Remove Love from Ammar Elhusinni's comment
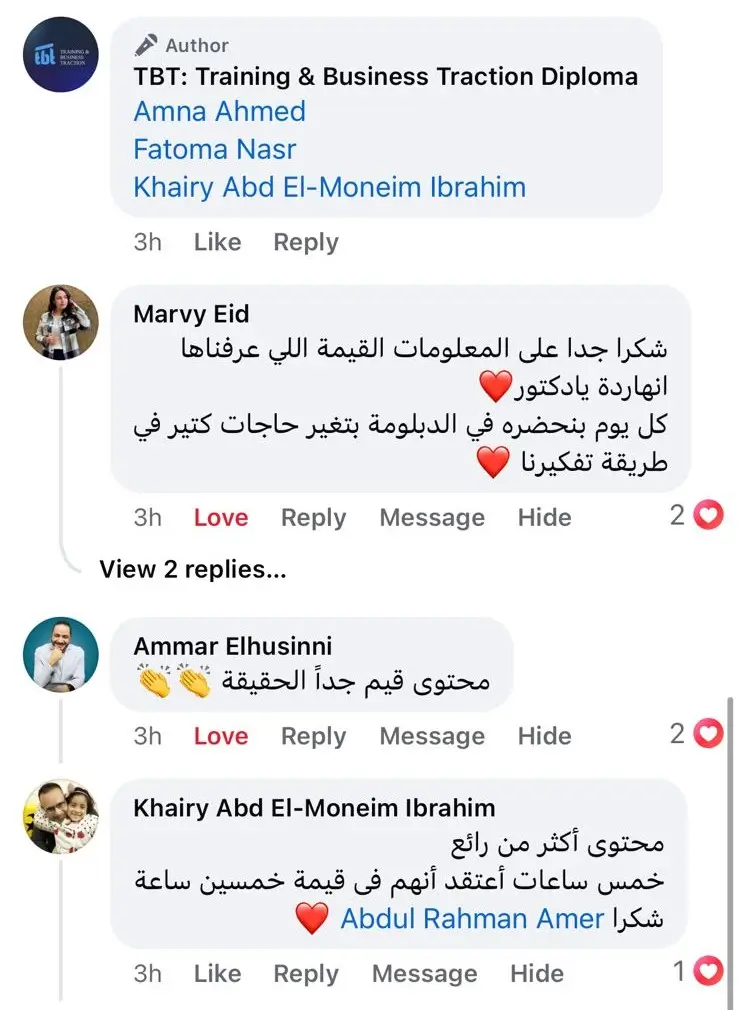Image resolution: width=739 pixels, height=1010 pixels. tap(220, 736)
